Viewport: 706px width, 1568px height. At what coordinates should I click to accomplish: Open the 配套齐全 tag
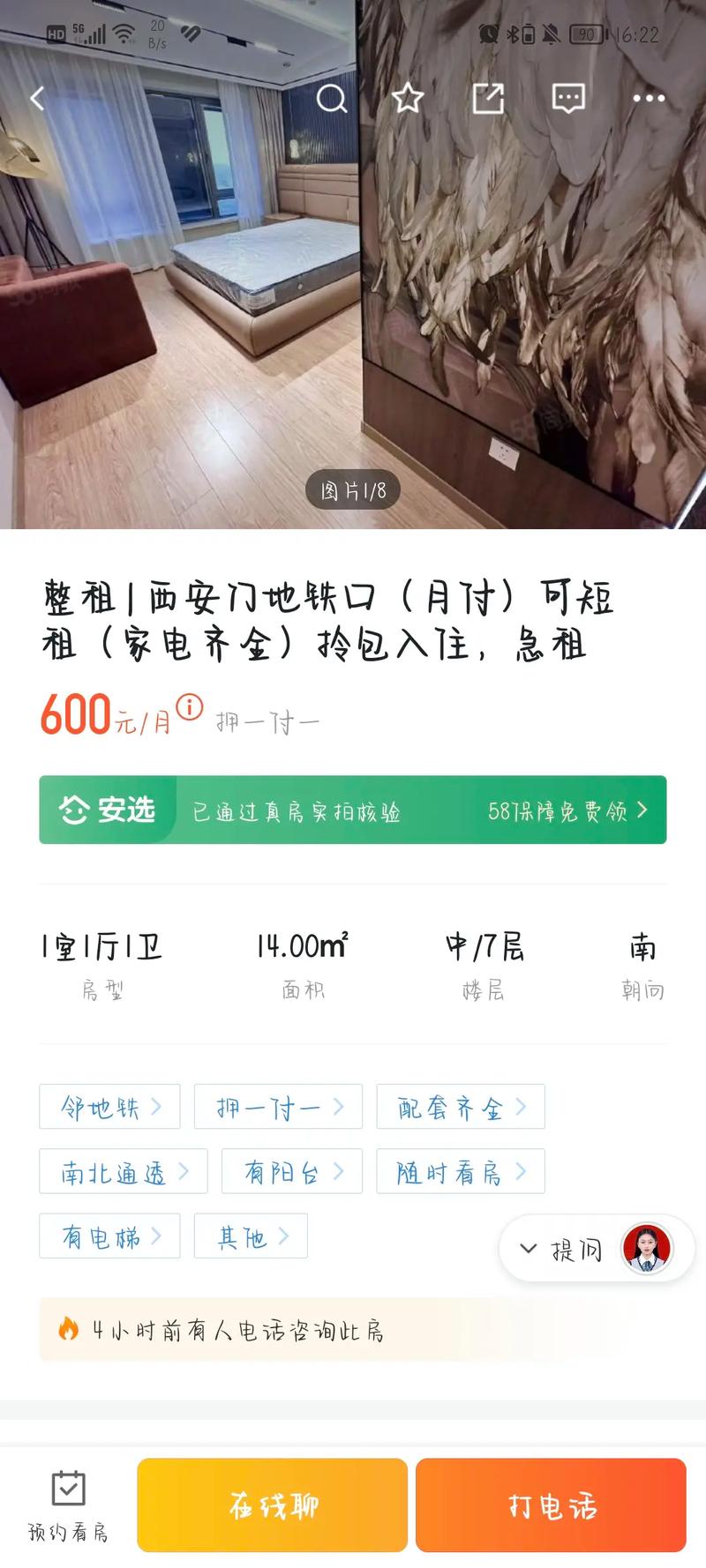point(460,1107)
